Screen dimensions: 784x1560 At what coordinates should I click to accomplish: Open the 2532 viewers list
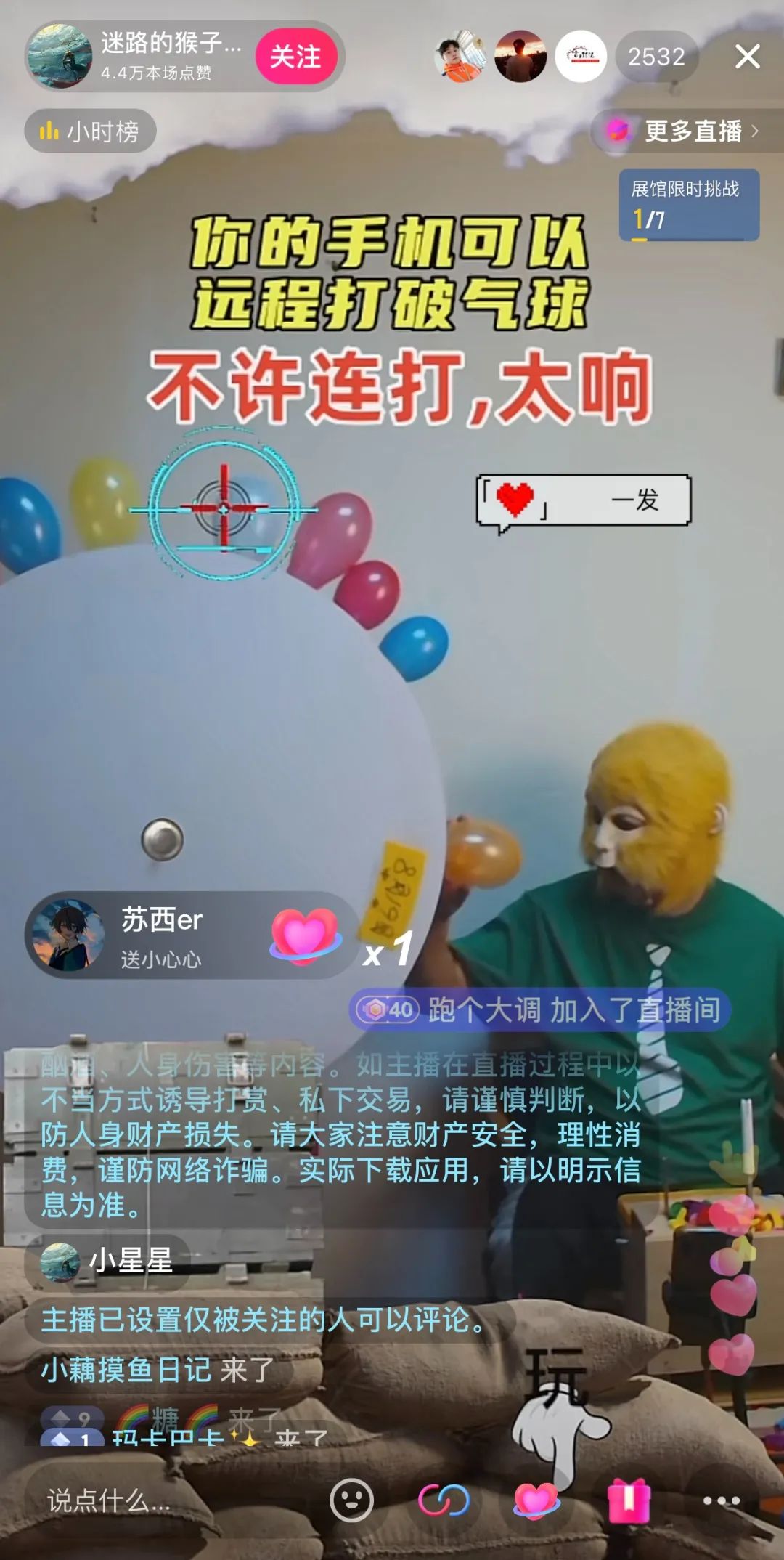[656, 57]
